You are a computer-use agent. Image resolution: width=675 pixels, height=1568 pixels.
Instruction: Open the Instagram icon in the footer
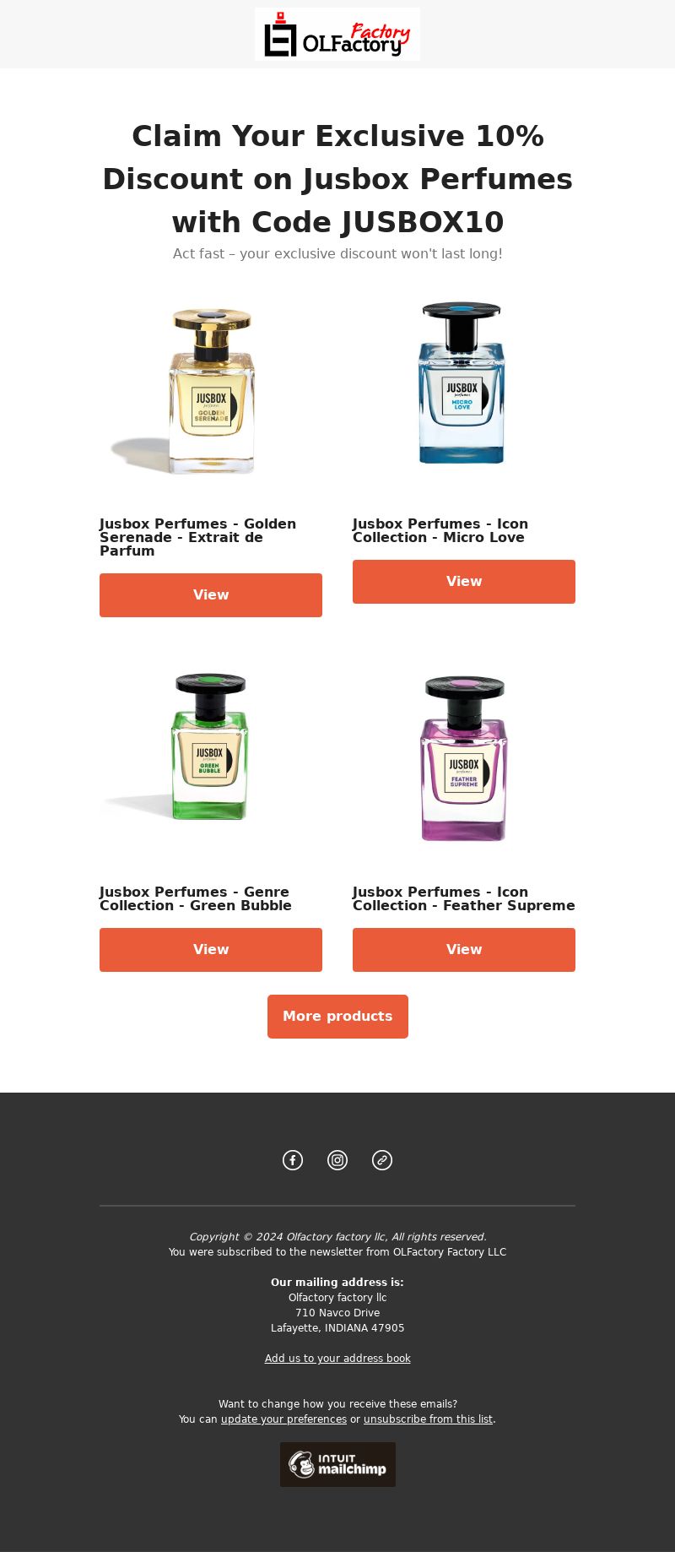point(337,1160)
